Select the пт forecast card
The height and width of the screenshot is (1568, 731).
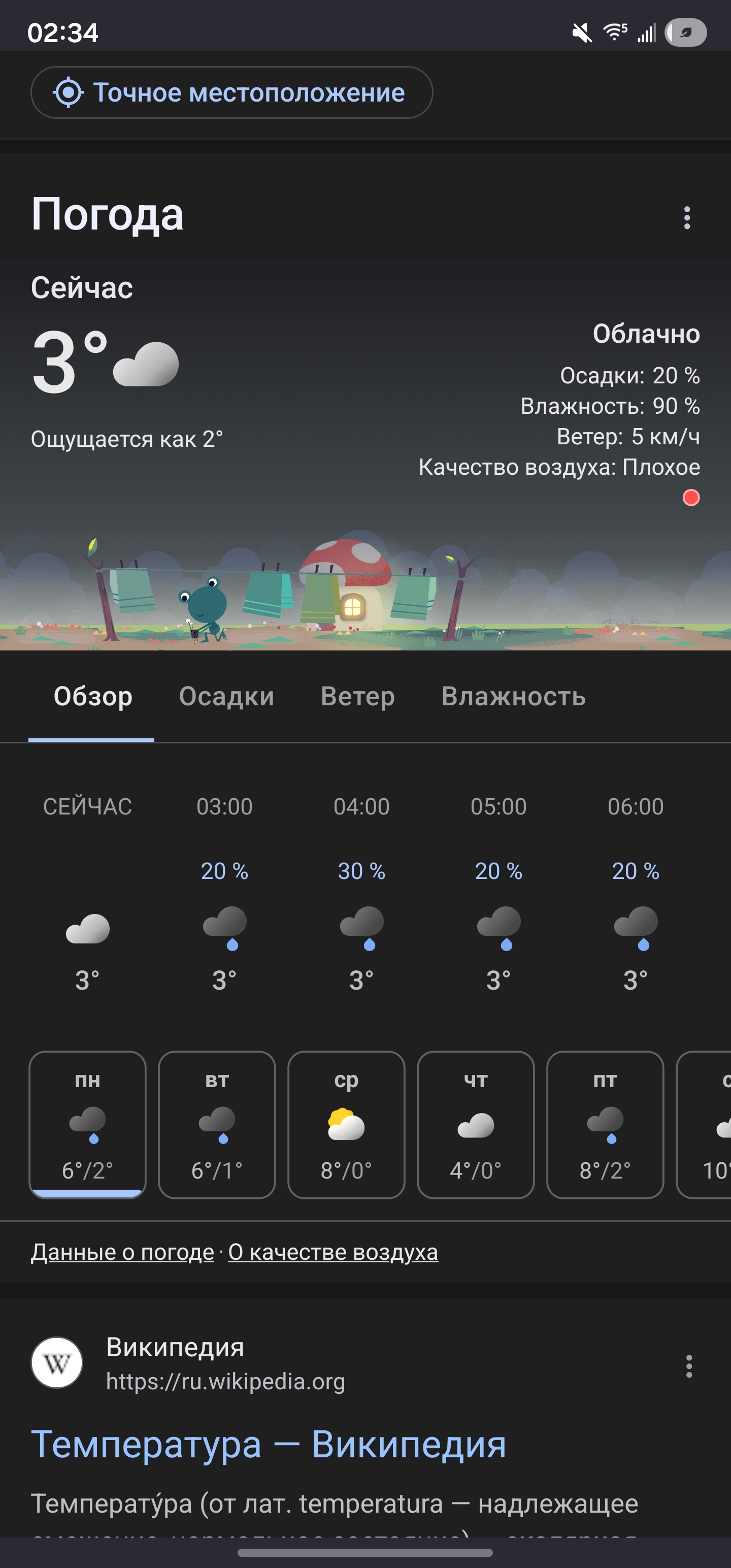605,1124
